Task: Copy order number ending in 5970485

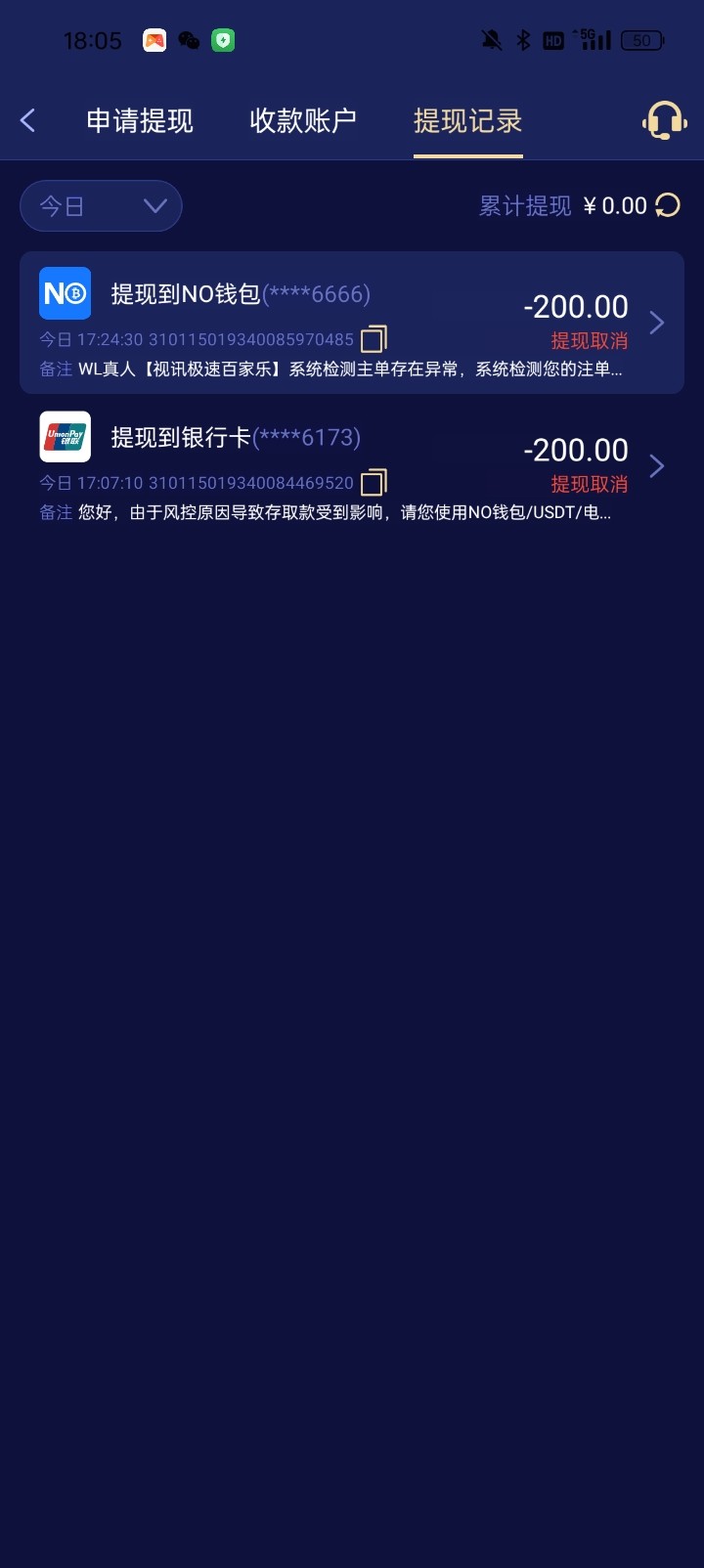Action: (374, 339)
